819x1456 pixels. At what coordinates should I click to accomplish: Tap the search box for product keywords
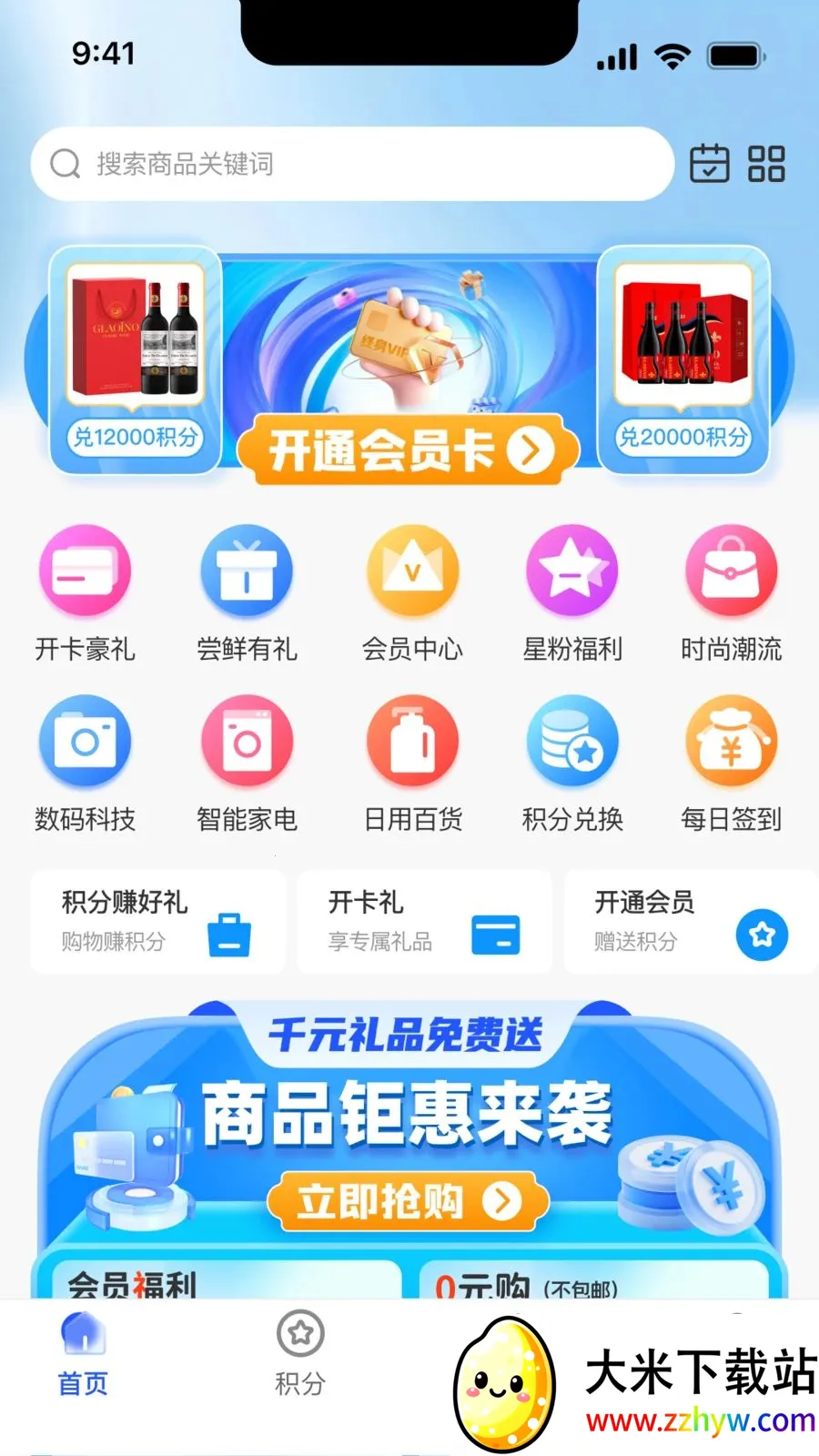click(x=350, y=164)
